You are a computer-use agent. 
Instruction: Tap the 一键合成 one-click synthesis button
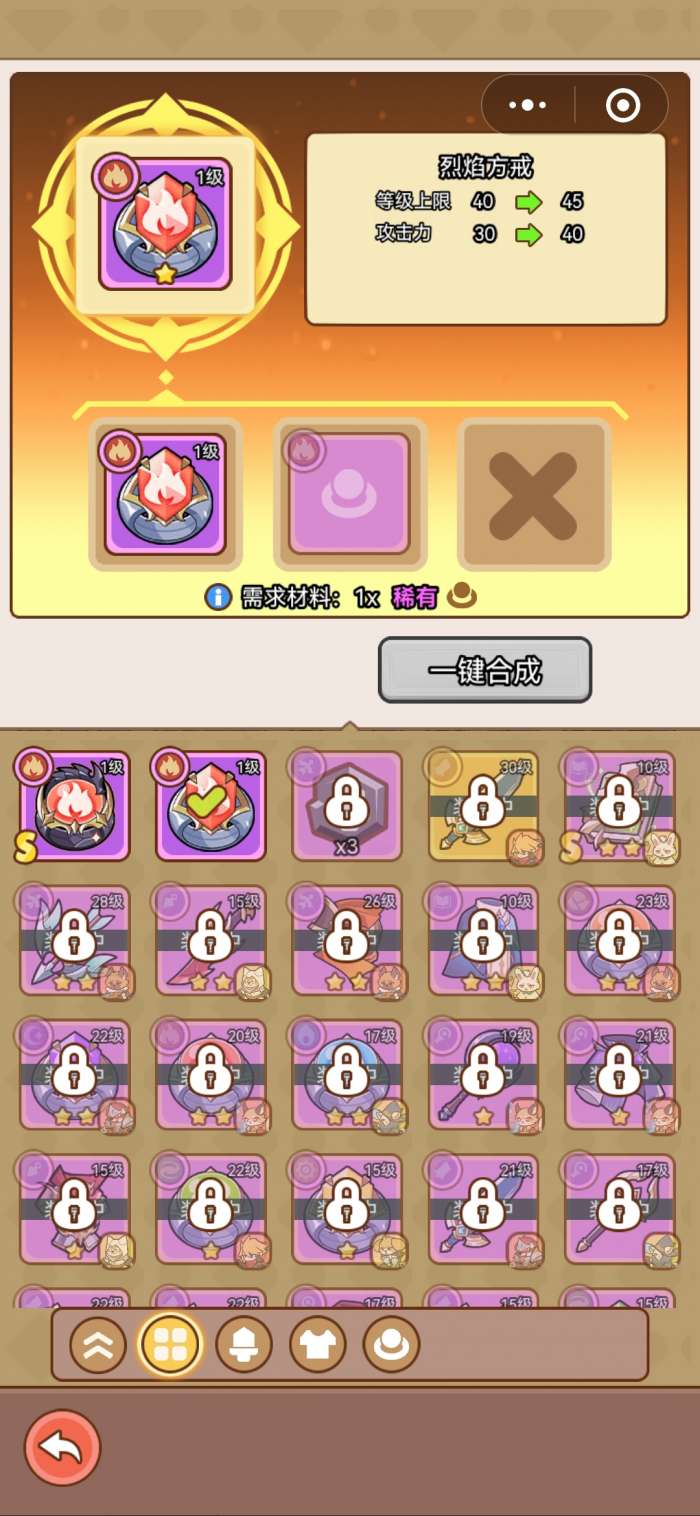[x=485, y=670]
